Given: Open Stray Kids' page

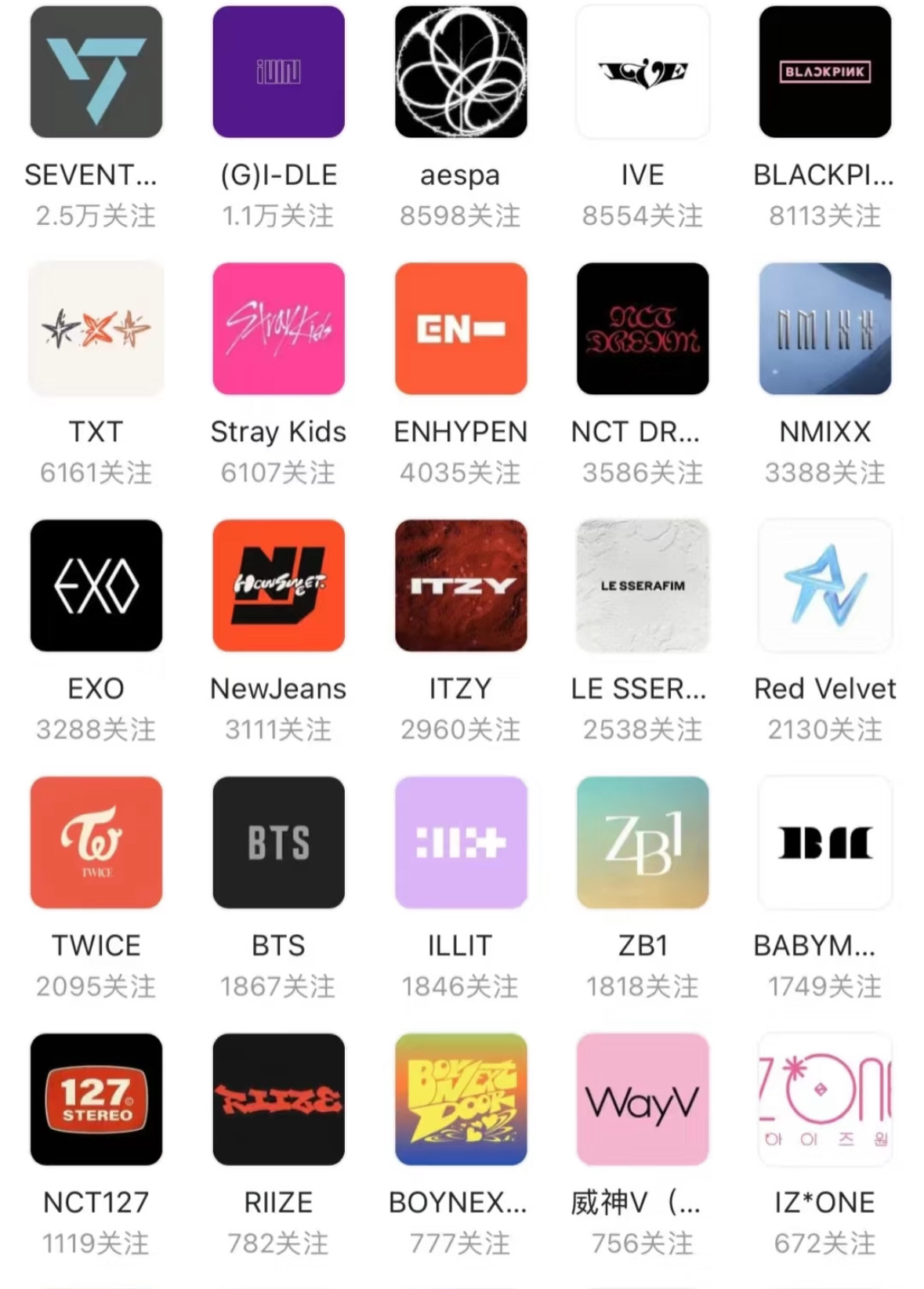Looking at the screenshot, I should [x=278, y=329].
